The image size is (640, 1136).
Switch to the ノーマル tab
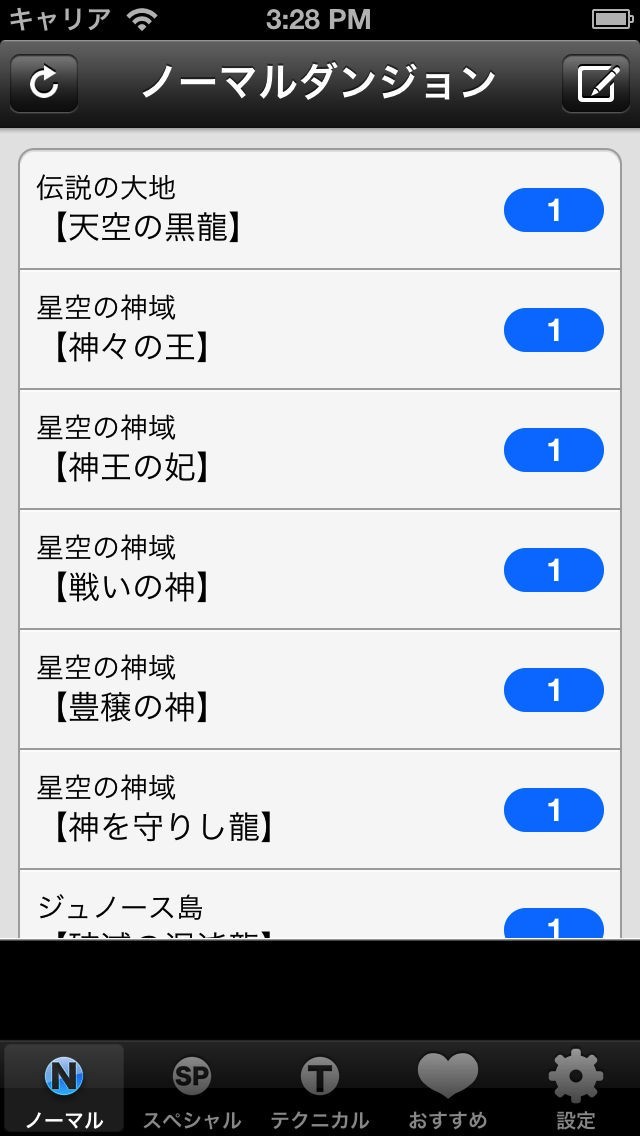pyautogui.click(x=64, y=1090)
